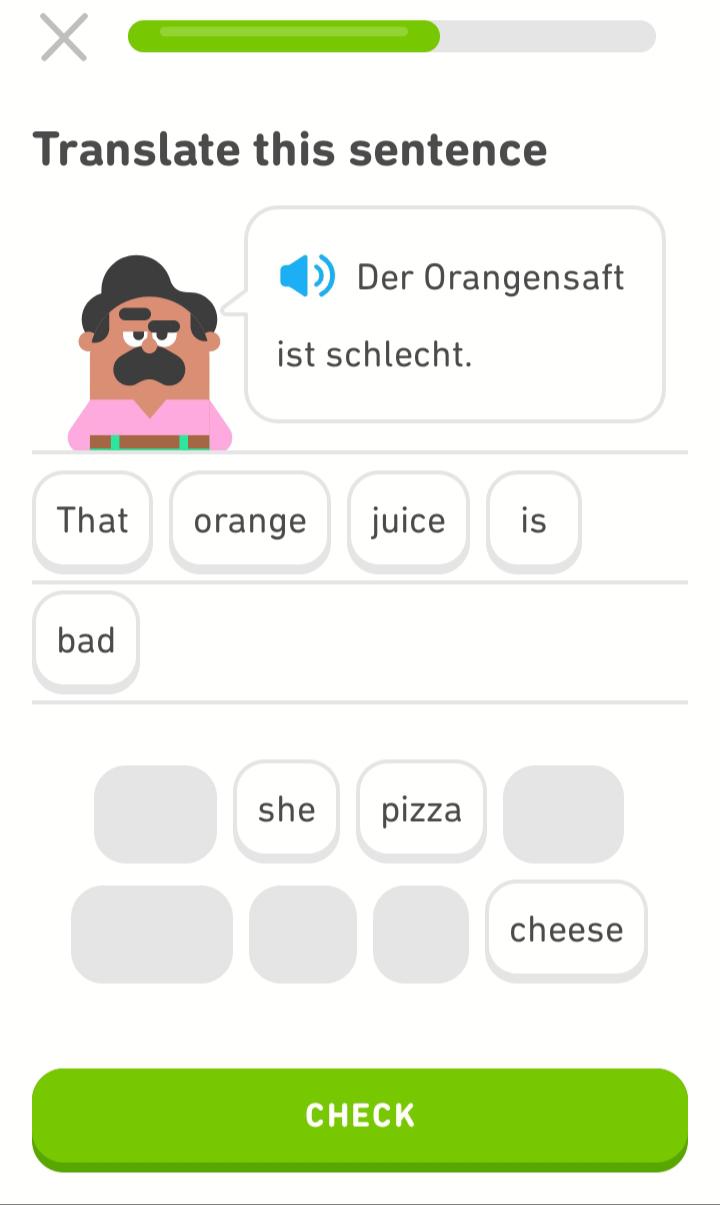Submit your answer with CHECK

(x=359, y=1115)
